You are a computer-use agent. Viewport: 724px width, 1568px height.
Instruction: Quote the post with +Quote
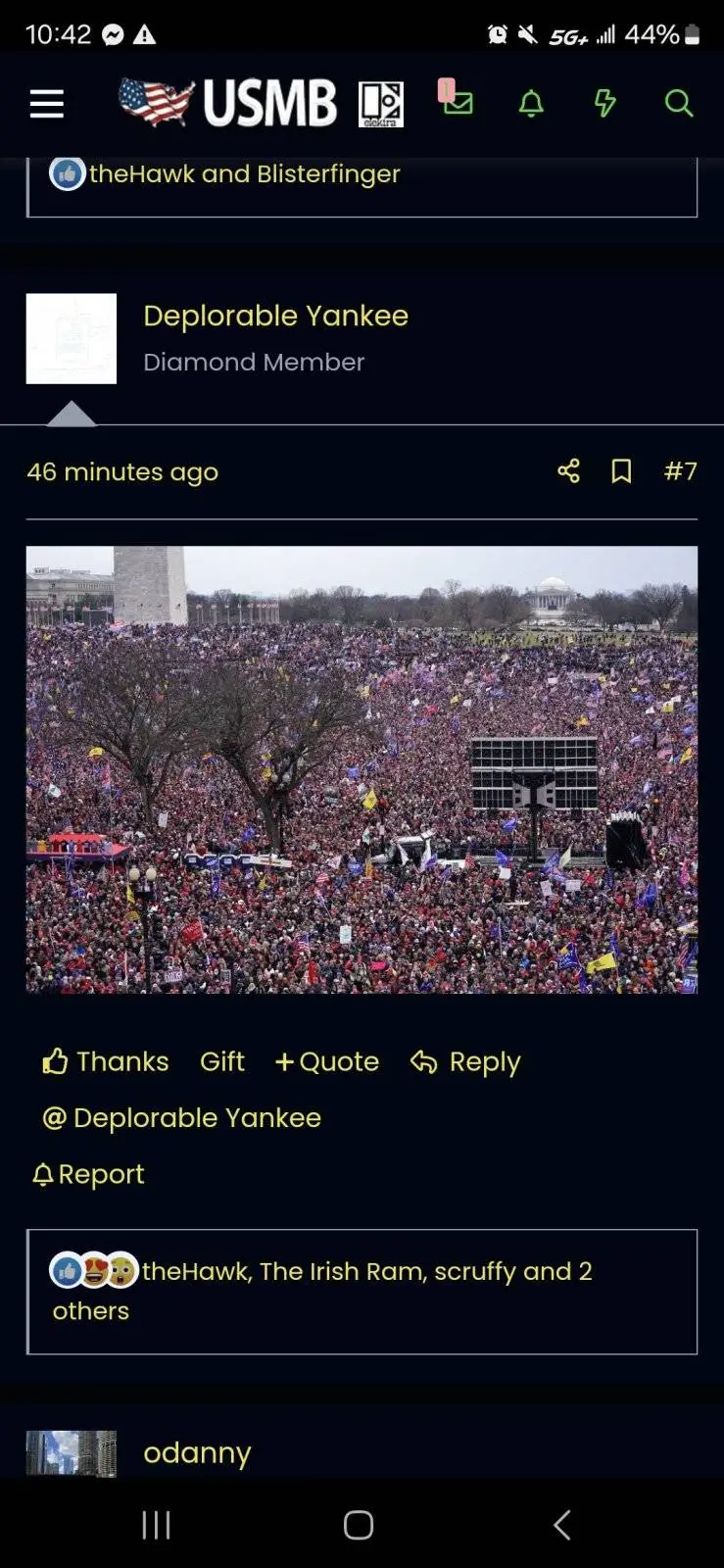coord(327,1061)
